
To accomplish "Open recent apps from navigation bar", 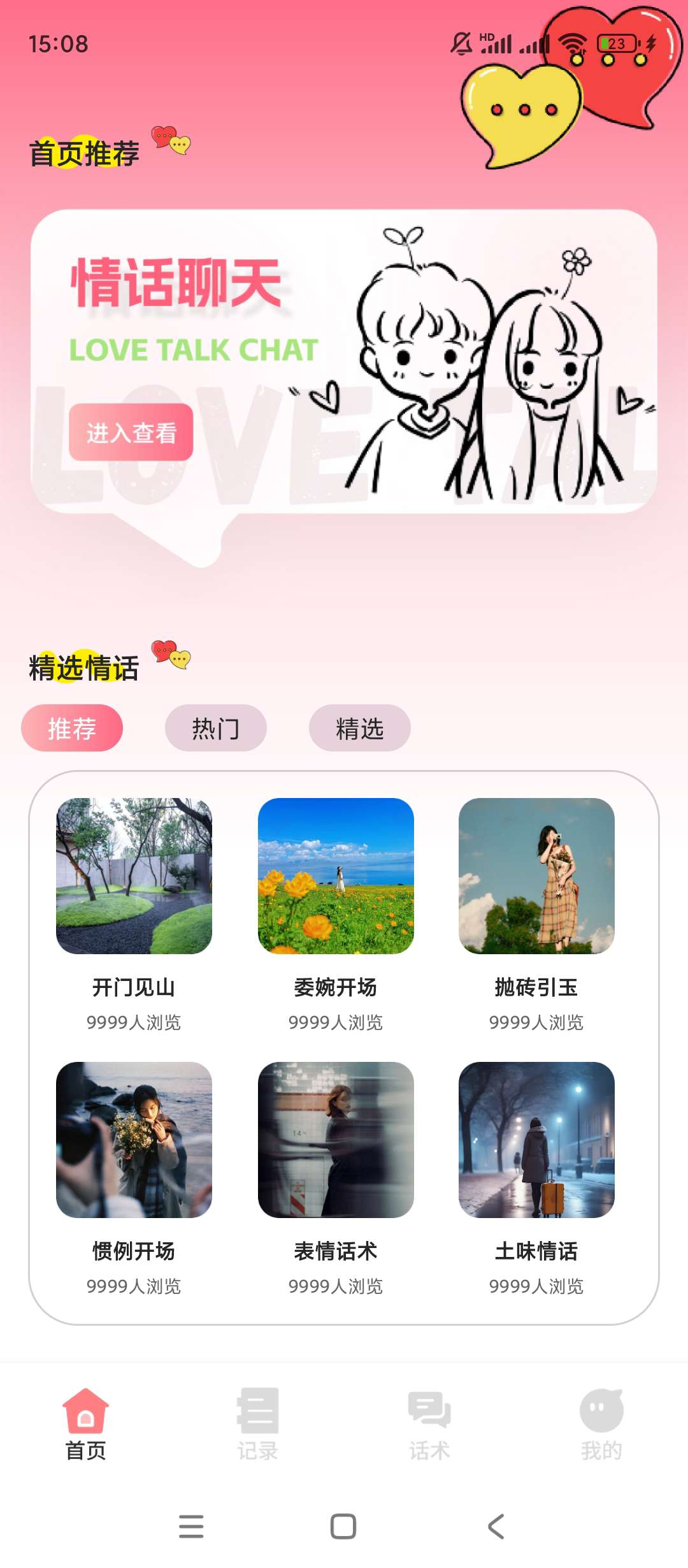I will pos(191,1527).
